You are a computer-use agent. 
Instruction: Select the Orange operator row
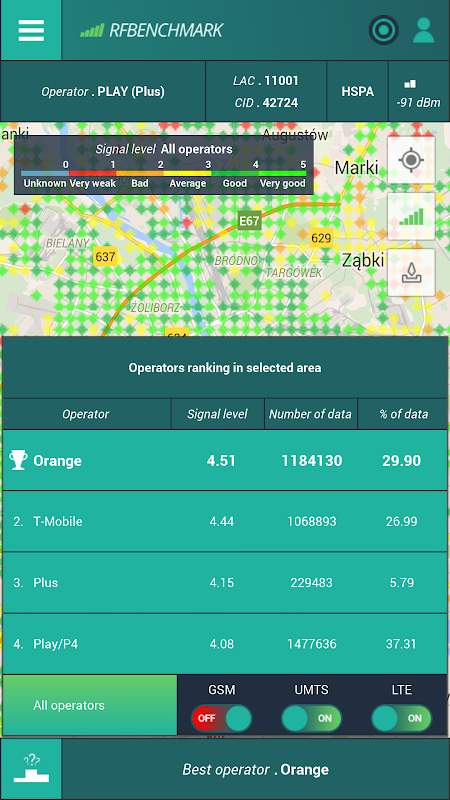click(225, 460)
